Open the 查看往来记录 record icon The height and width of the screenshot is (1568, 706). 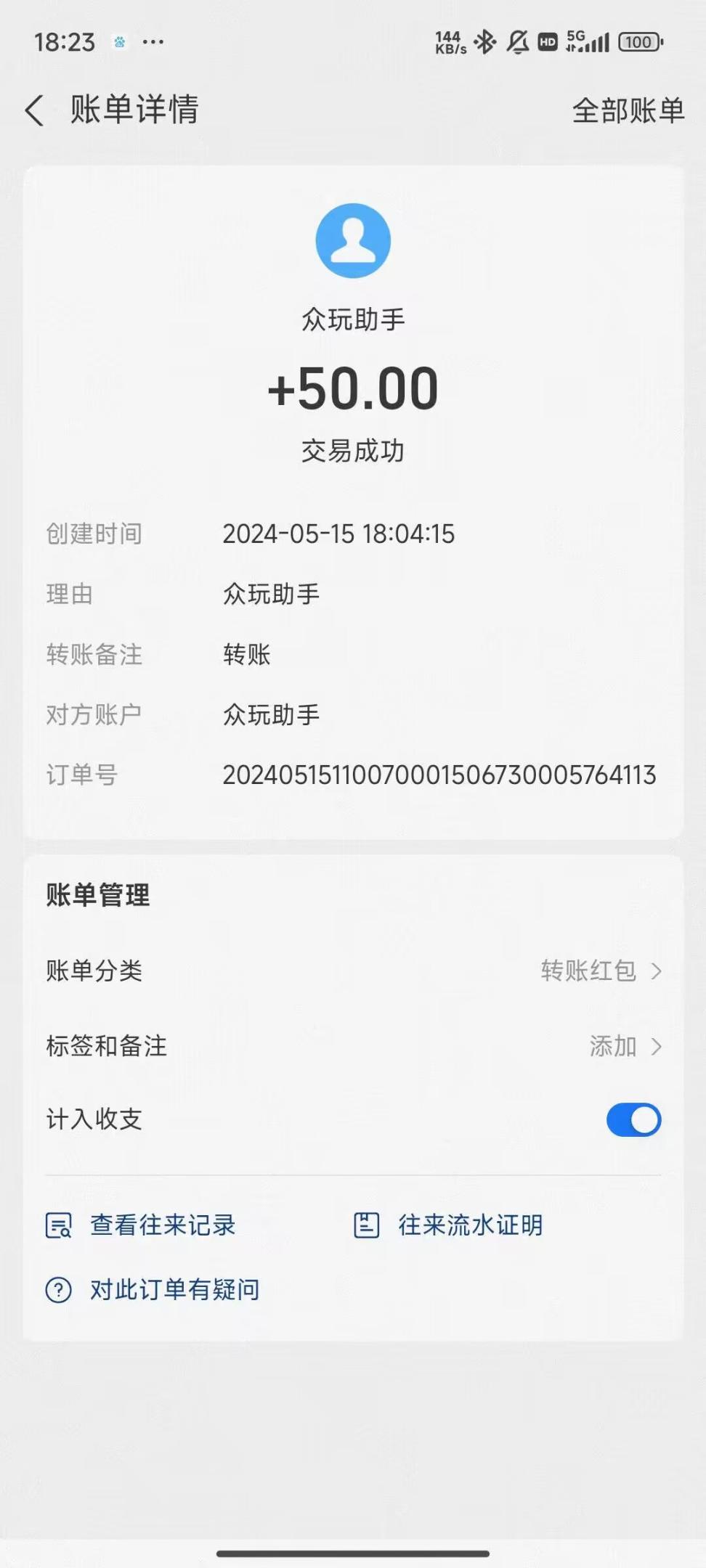[59, 1225]
